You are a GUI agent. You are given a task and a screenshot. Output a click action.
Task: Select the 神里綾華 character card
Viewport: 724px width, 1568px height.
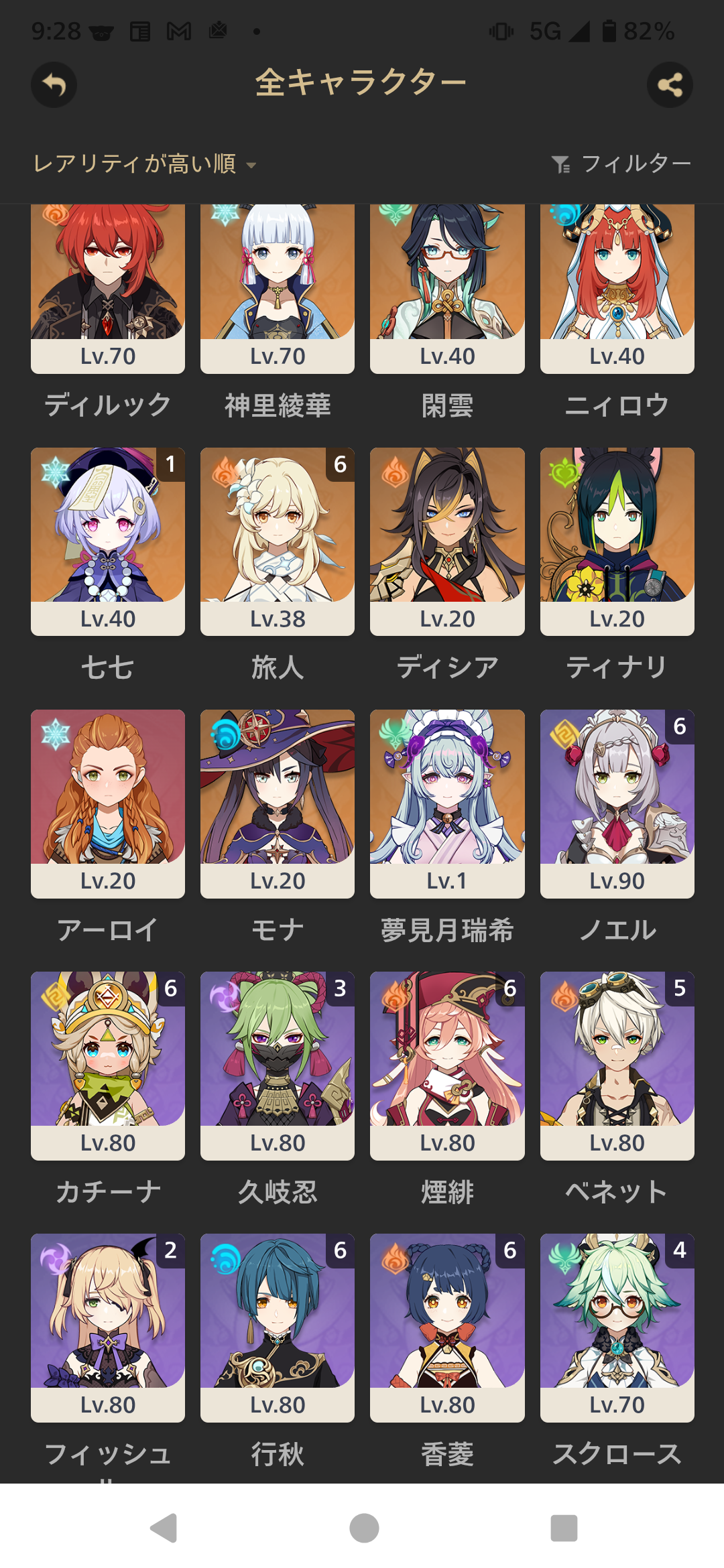pos(278,289)
